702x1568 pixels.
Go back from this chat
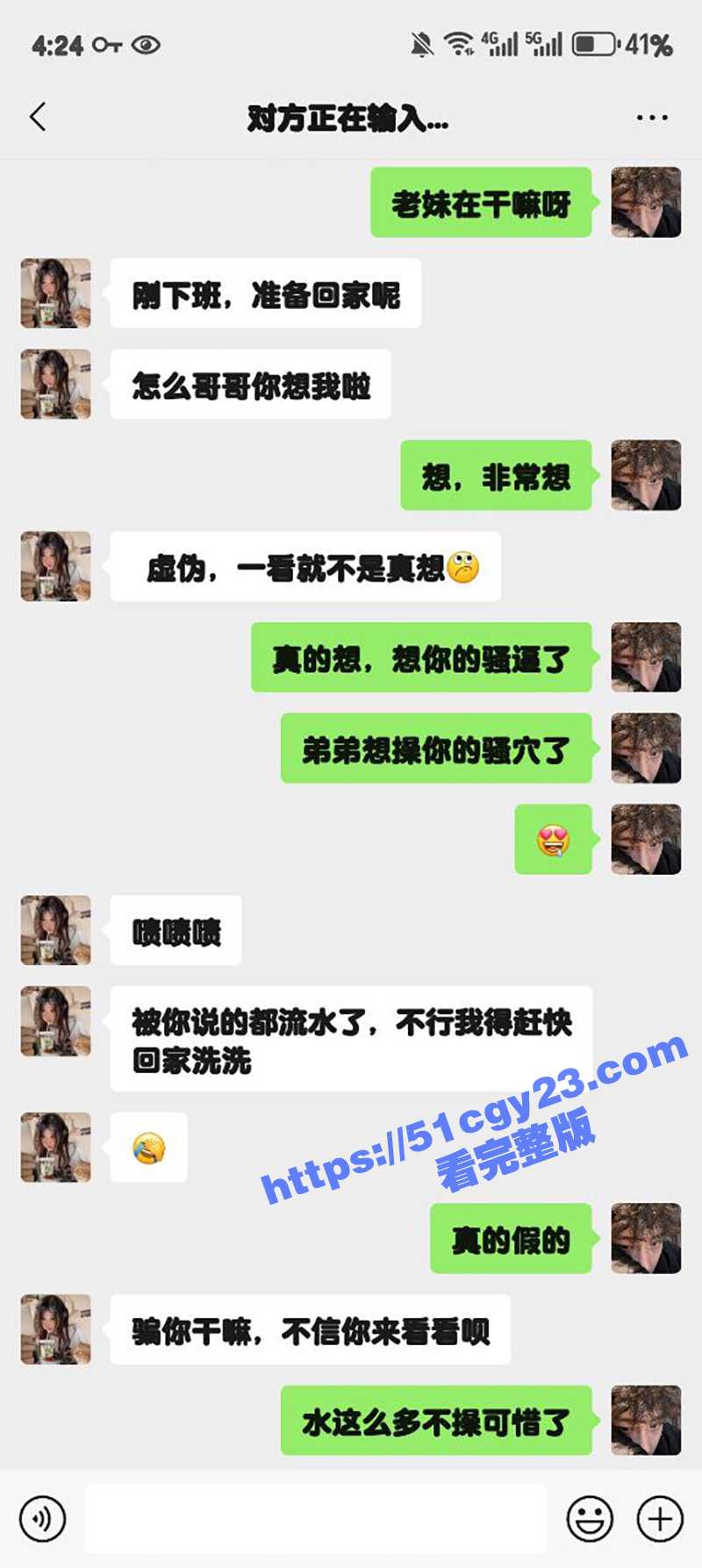[x=38, y=117]
